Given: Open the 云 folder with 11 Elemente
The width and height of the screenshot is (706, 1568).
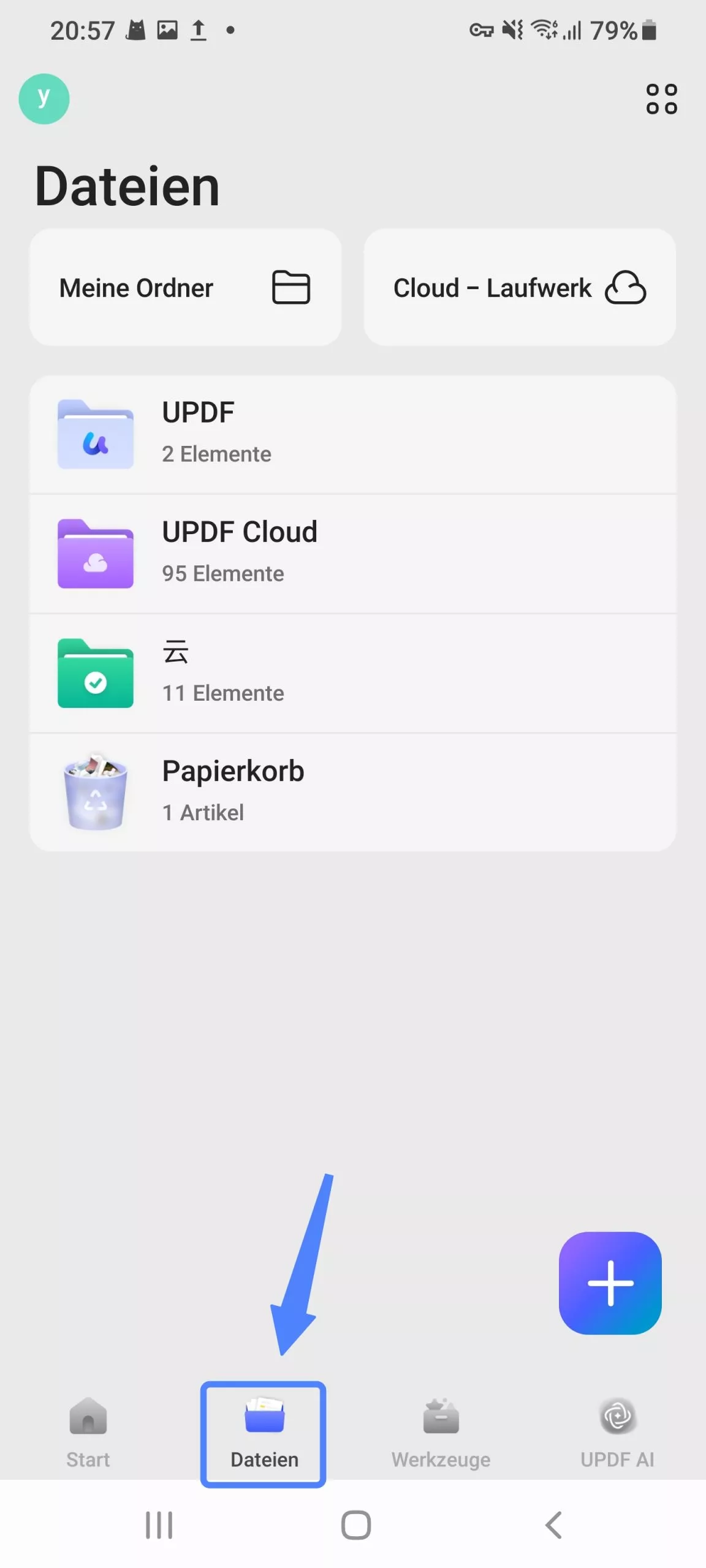Looking at the screenshot, I should tap(352, 673).
